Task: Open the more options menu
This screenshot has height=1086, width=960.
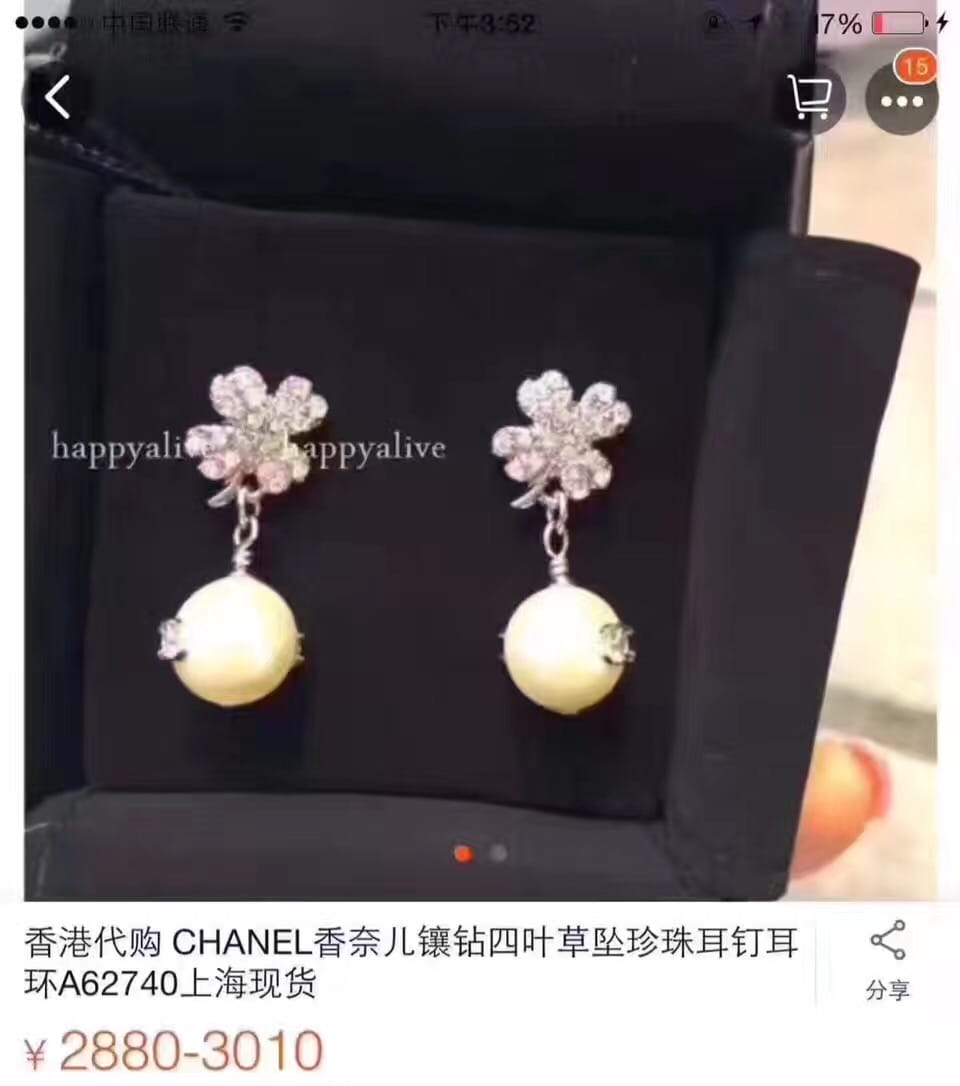Action: [x=901, y=100]
